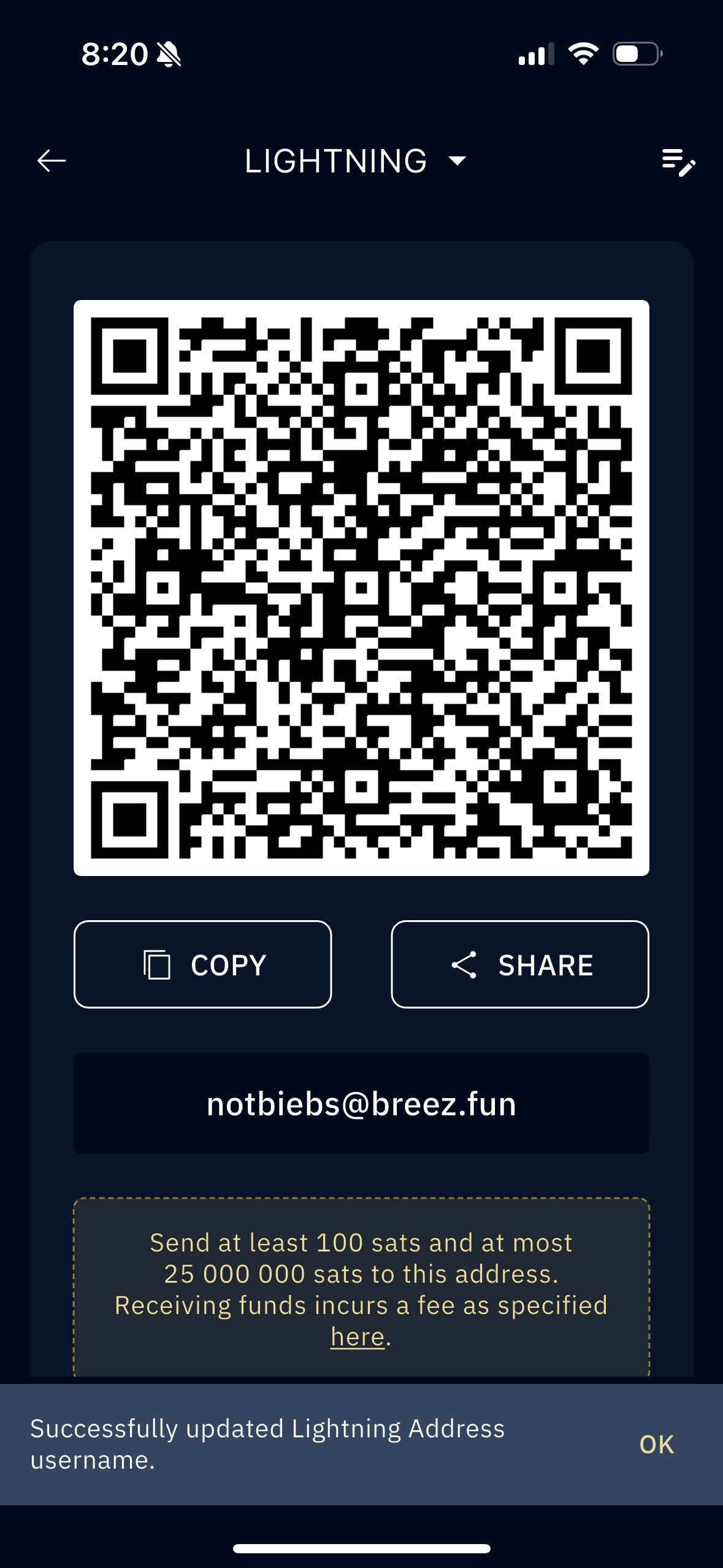The width and height of the screenshot is (723, 1568).
Task: Share the Lightning address
Action: 519,964
